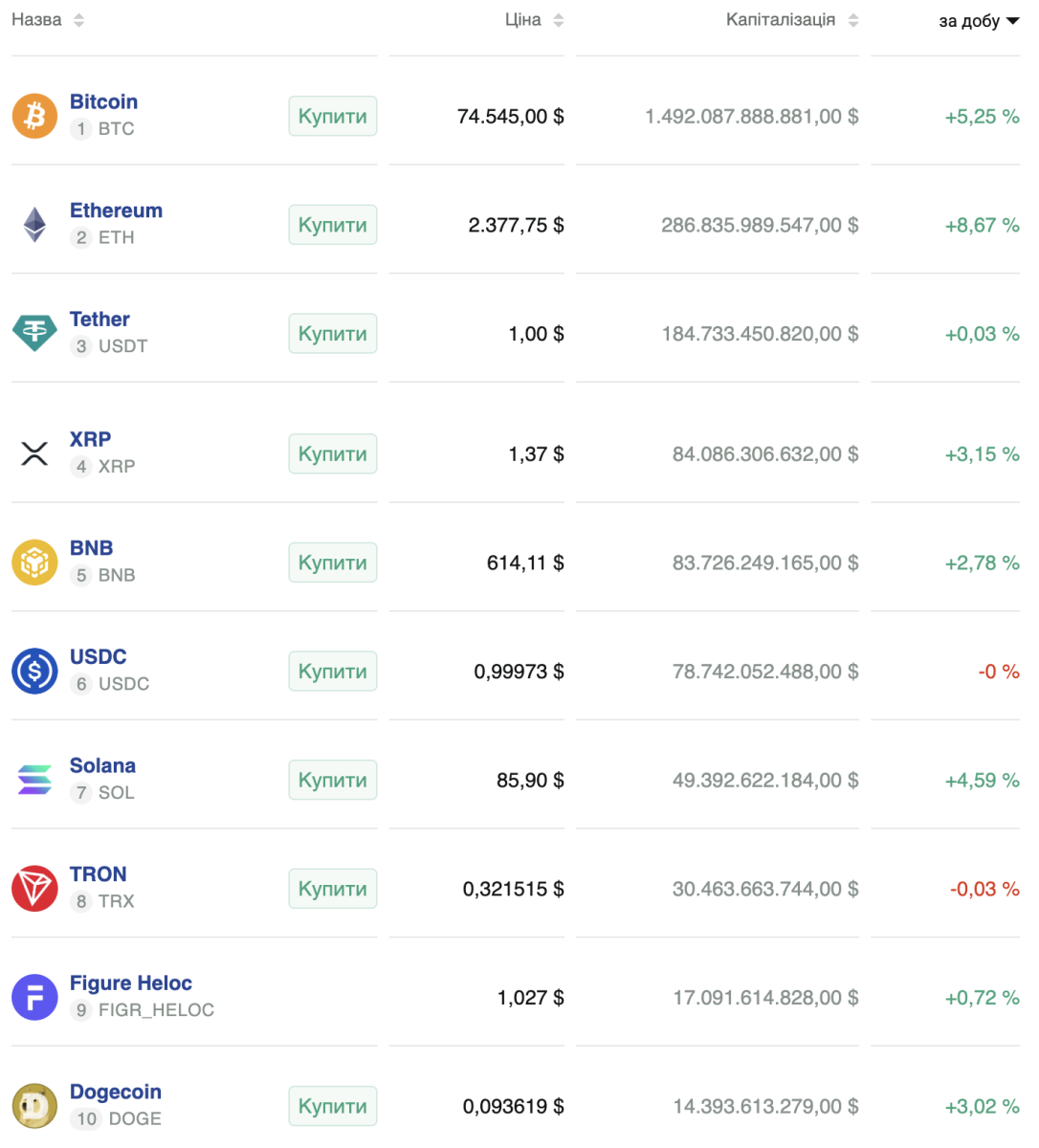Open the TRON coin page

coord(98,874)
